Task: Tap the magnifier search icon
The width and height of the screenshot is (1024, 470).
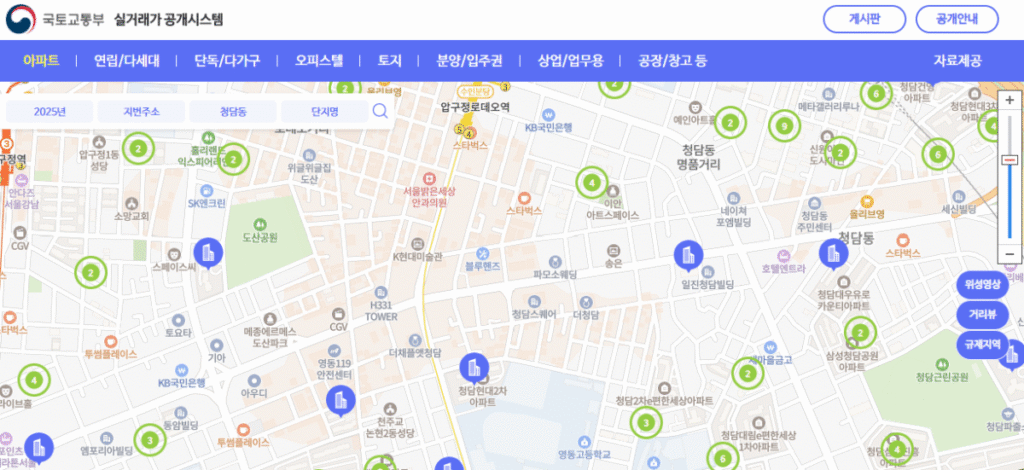Action: [380, 111]
